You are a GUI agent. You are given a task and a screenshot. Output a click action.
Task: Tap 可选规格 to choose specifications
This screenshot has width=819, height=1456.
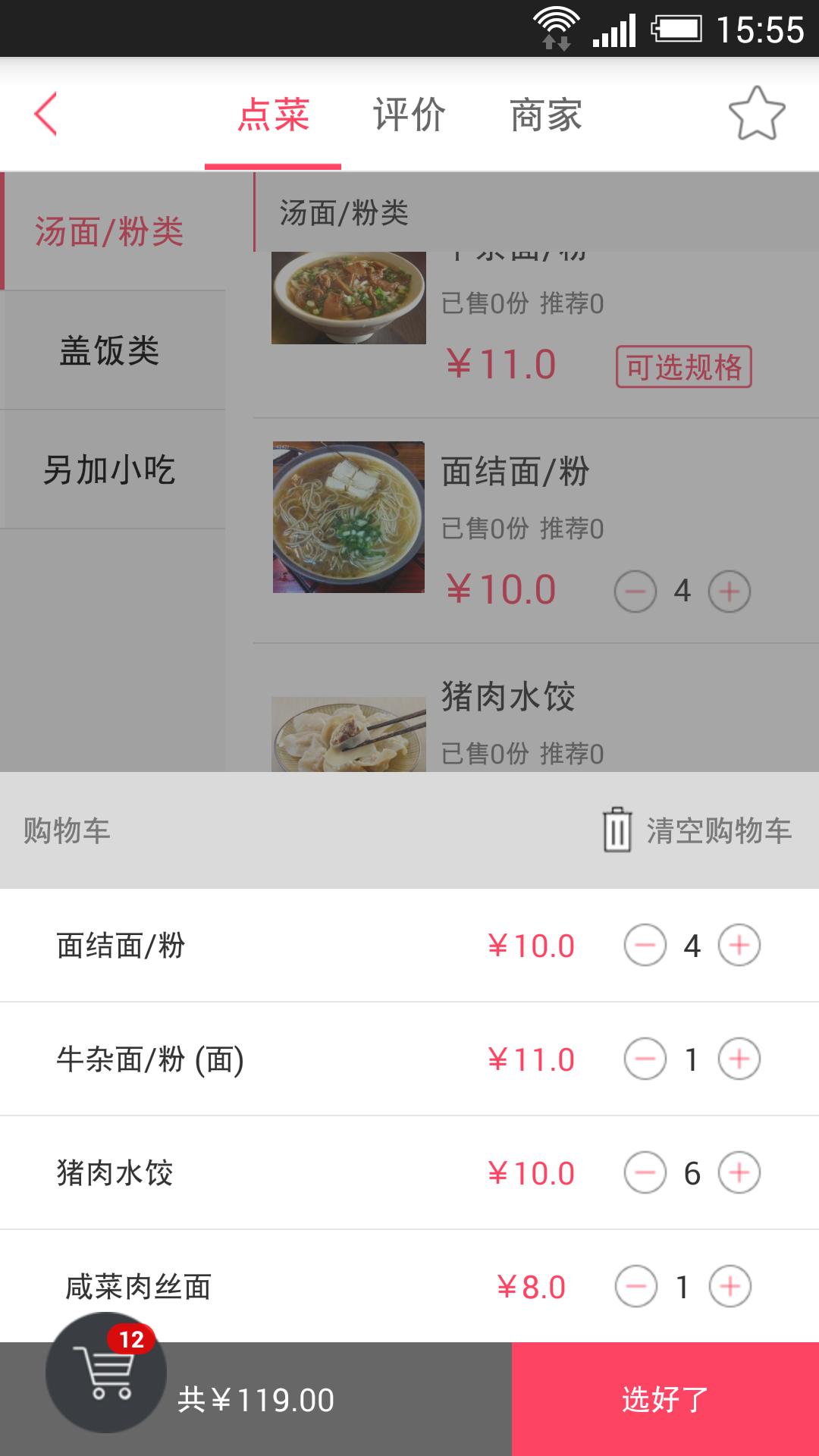[x=683, y=367]
